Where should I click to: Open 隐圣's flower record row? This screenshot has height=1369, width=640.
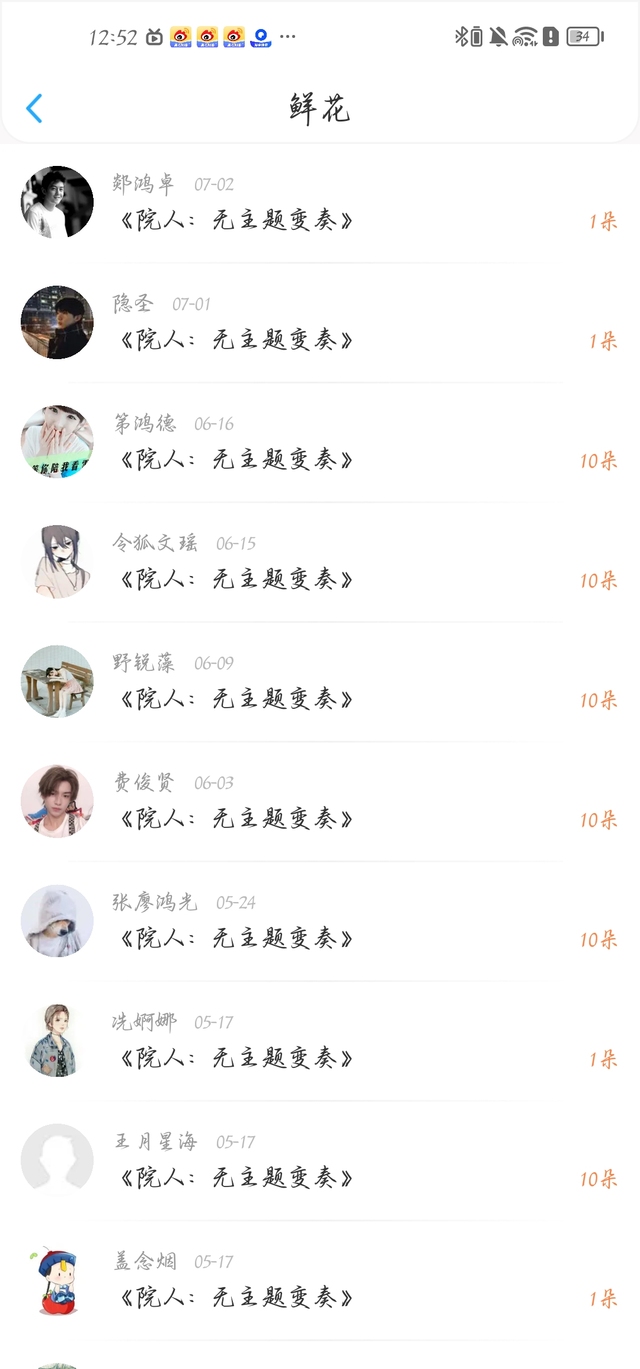[x=320, y=323]
